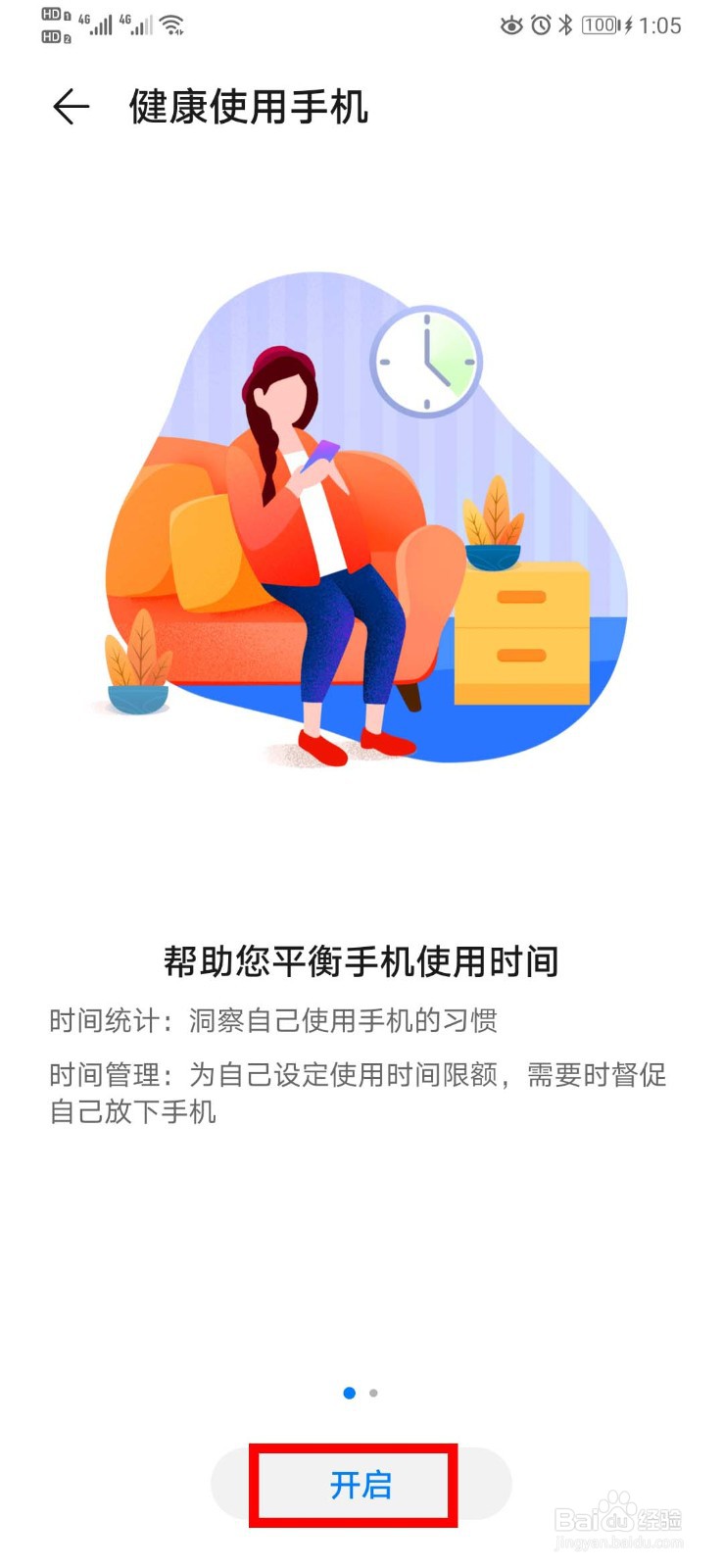Tap the 开启 button to enable Digital Balance
This screenshot has height=1568, width=723.
point(361,1486)
